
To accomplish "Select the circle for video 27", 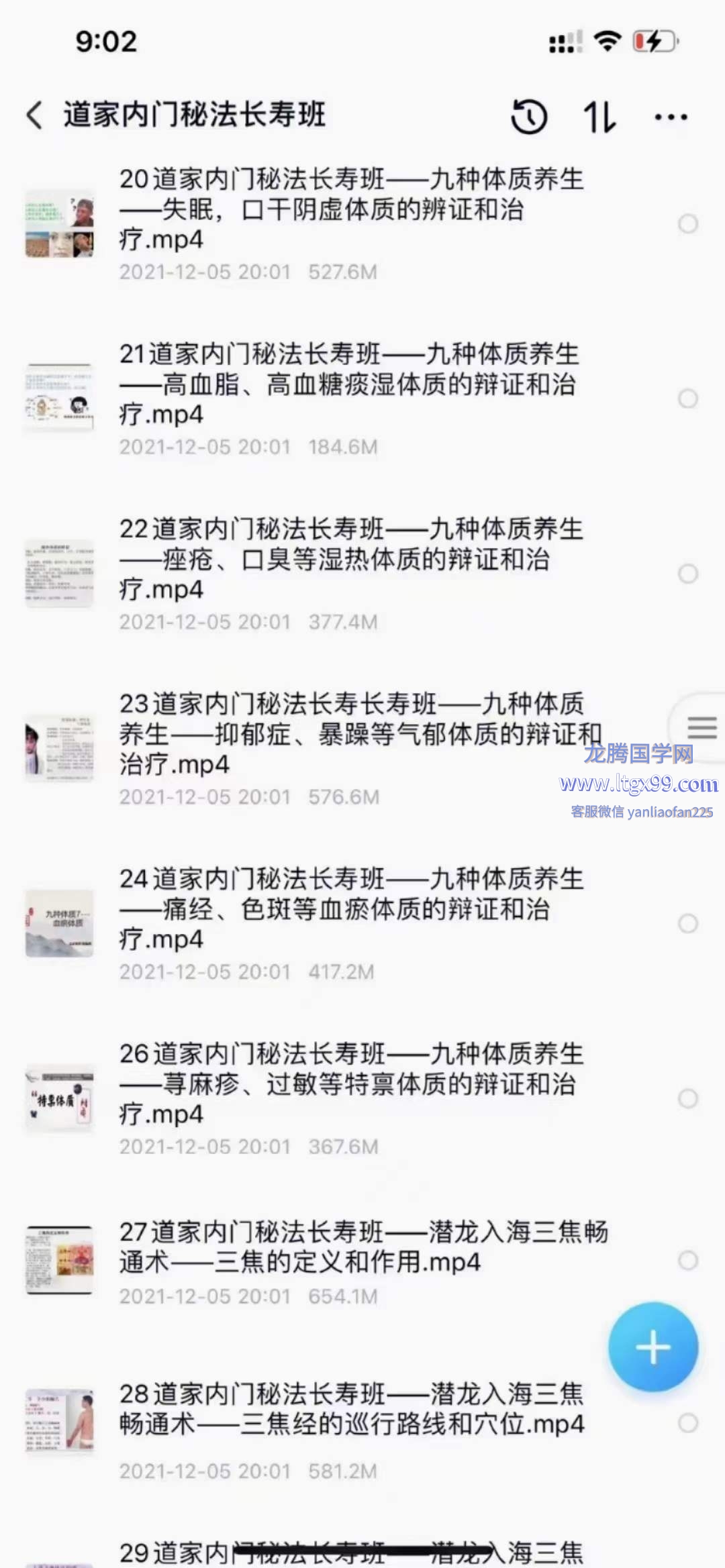I will pos(688,1261).
